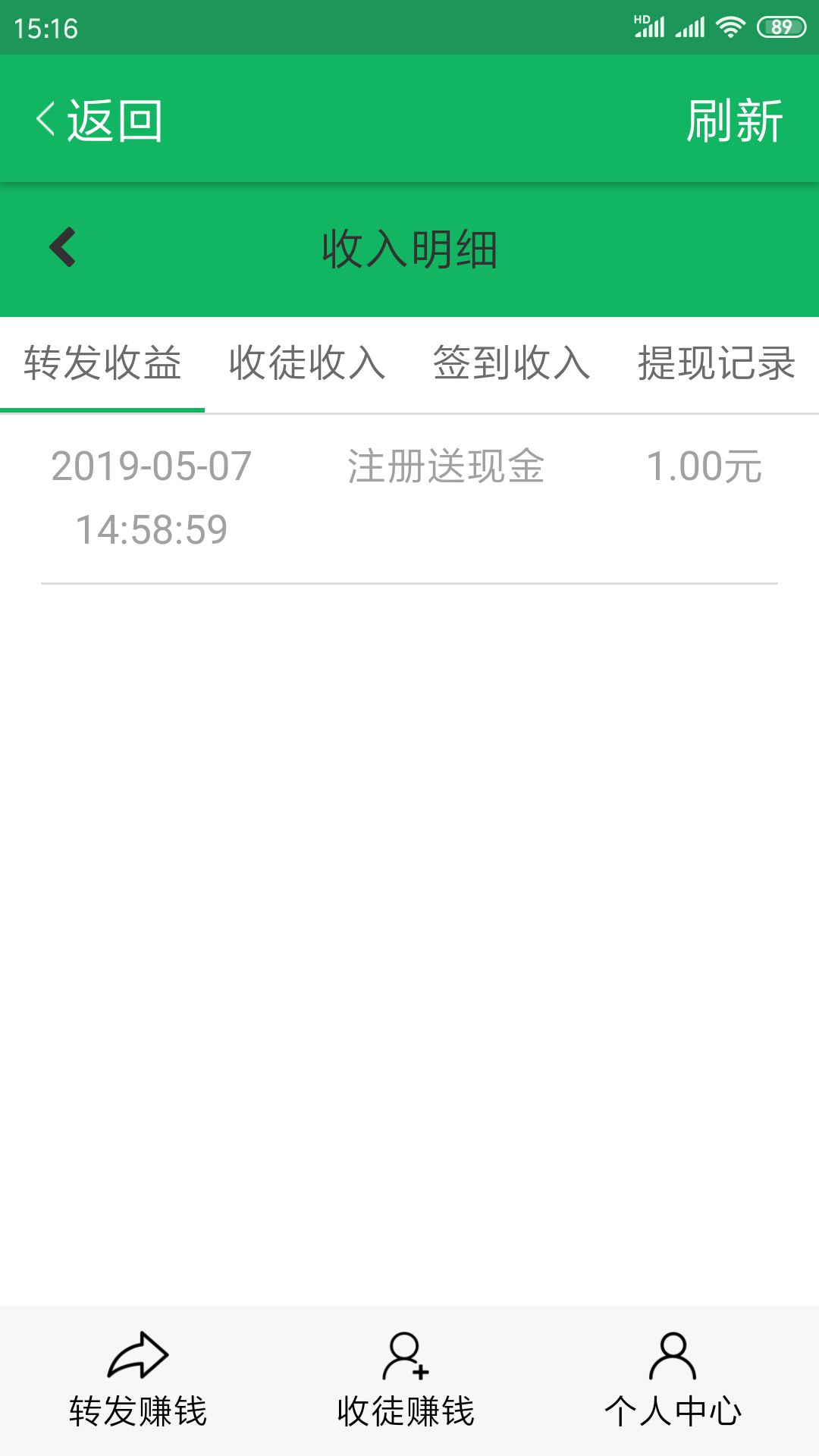Open the 提现记录 tab
Screen dimensions: 819x1456
[716, 364]
